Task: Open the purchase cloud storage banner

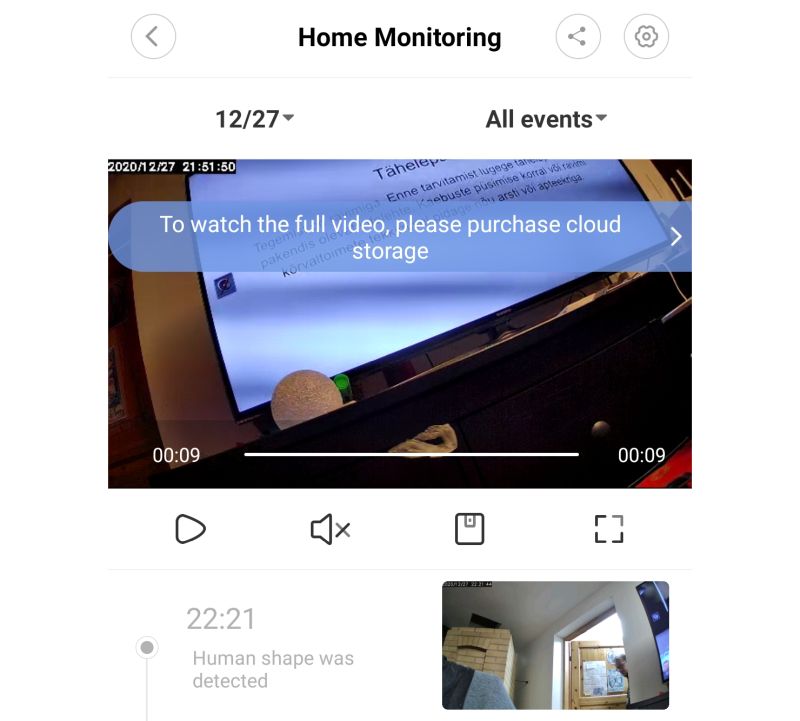Action: [400, 237]
